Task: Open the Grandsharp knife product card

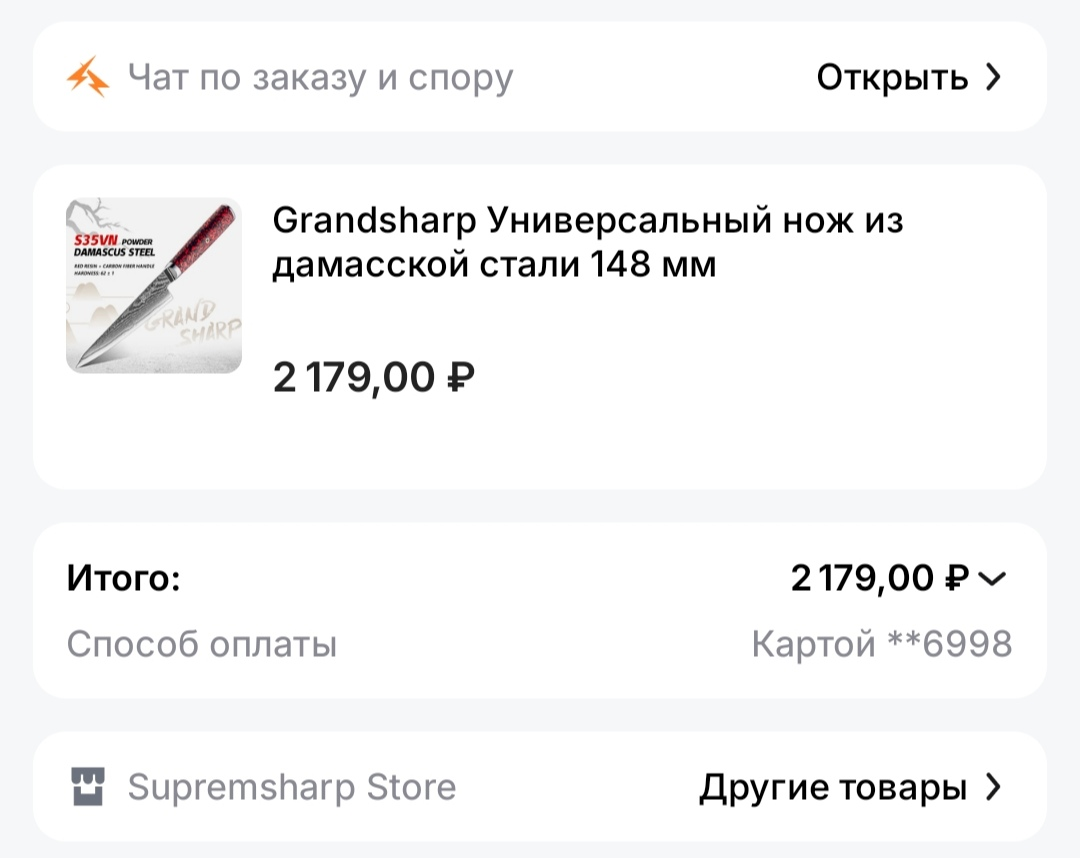Action: 587,243
